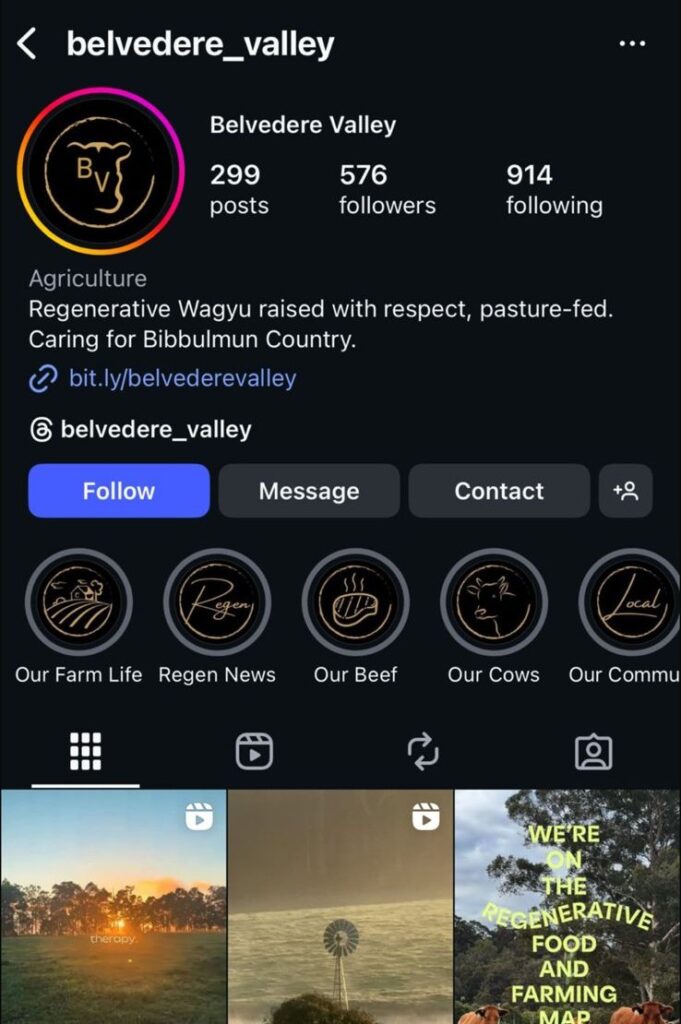This screenshot has width=681, height=1024.
Task: Go back using the top arrow
Action: click(x=27, y=44)
